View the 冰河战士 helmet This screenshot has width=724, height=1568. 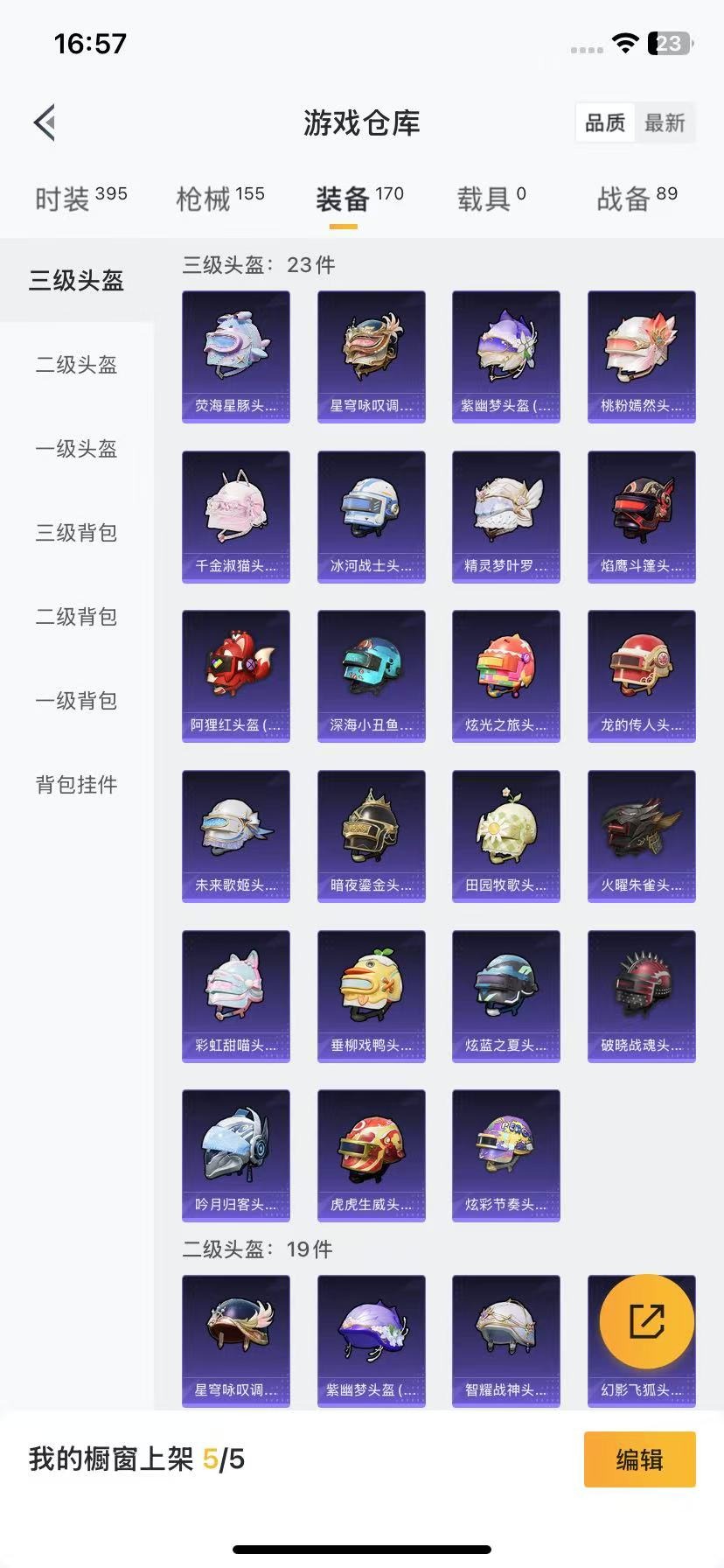pyautogui.click(x=371, y=516)
